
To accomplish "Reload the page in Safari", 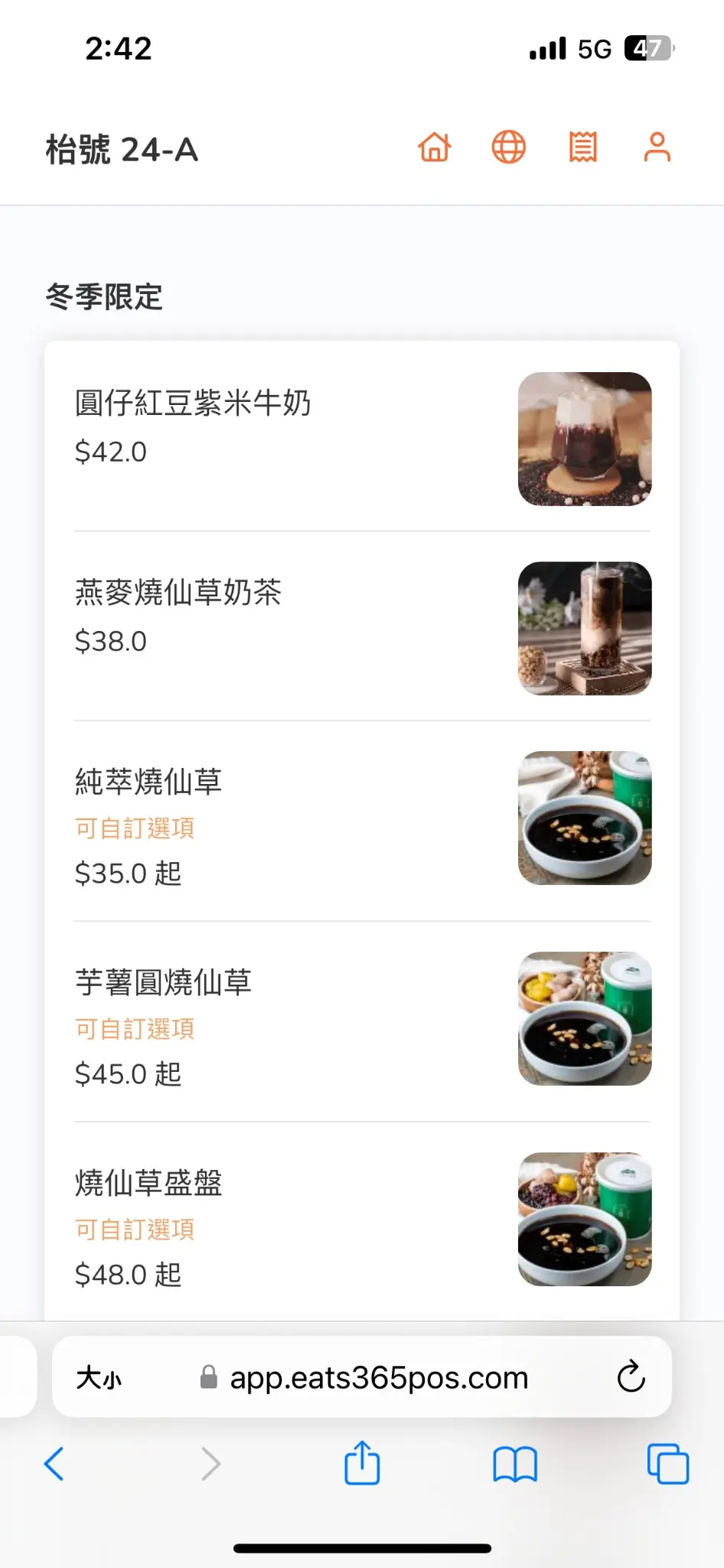I will tap(631, 1378).
